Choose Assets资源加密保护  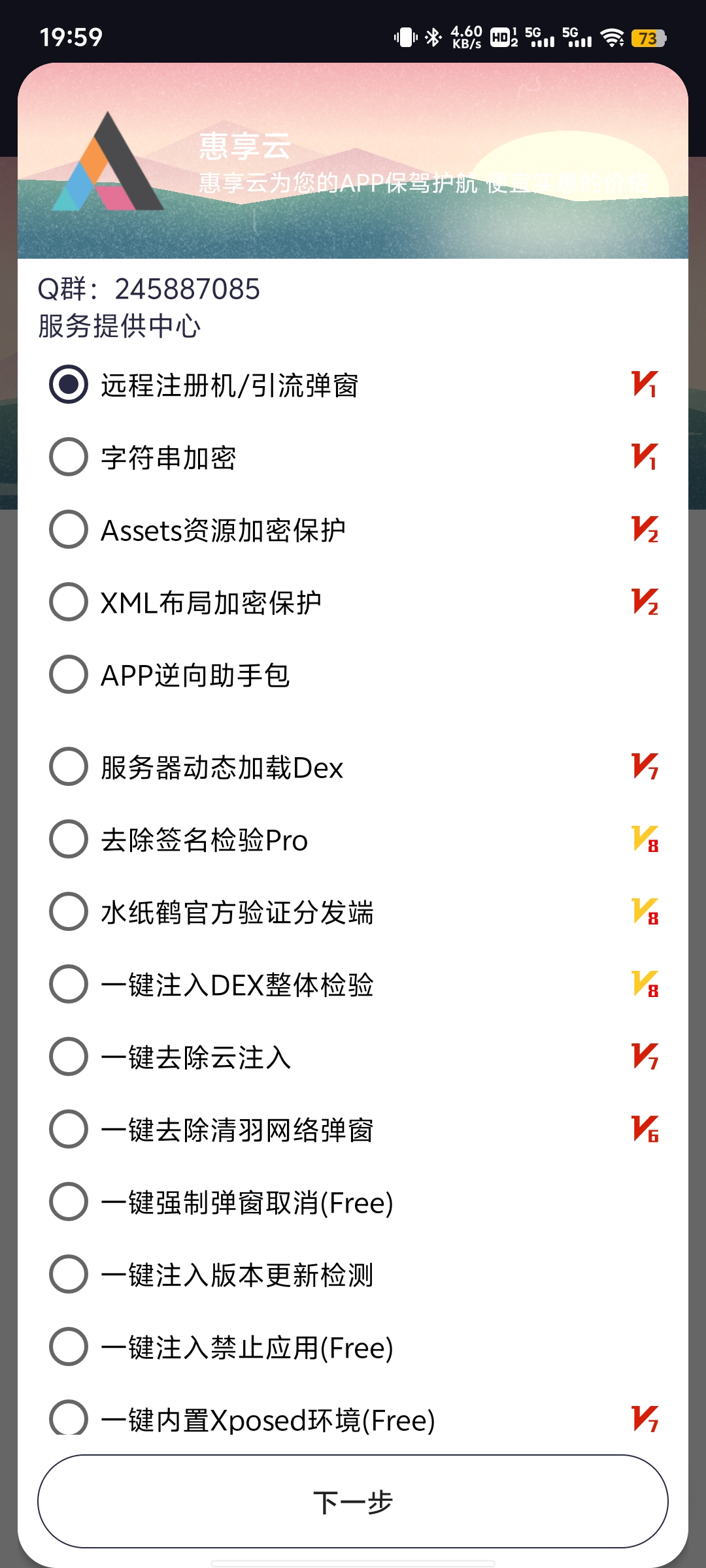coord(69,530)
